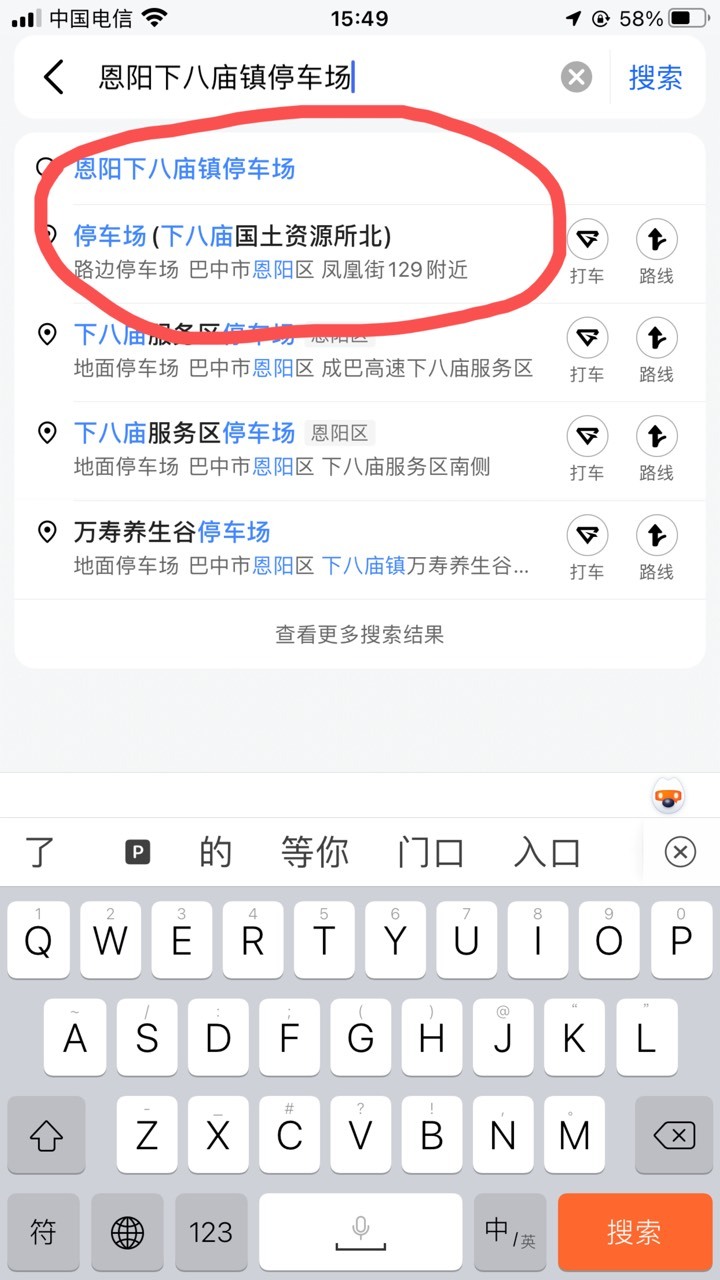Viewport: 720px width, 1280px height.
Task: Choose keyboard suggestion 门口
Action: (431, 852)
